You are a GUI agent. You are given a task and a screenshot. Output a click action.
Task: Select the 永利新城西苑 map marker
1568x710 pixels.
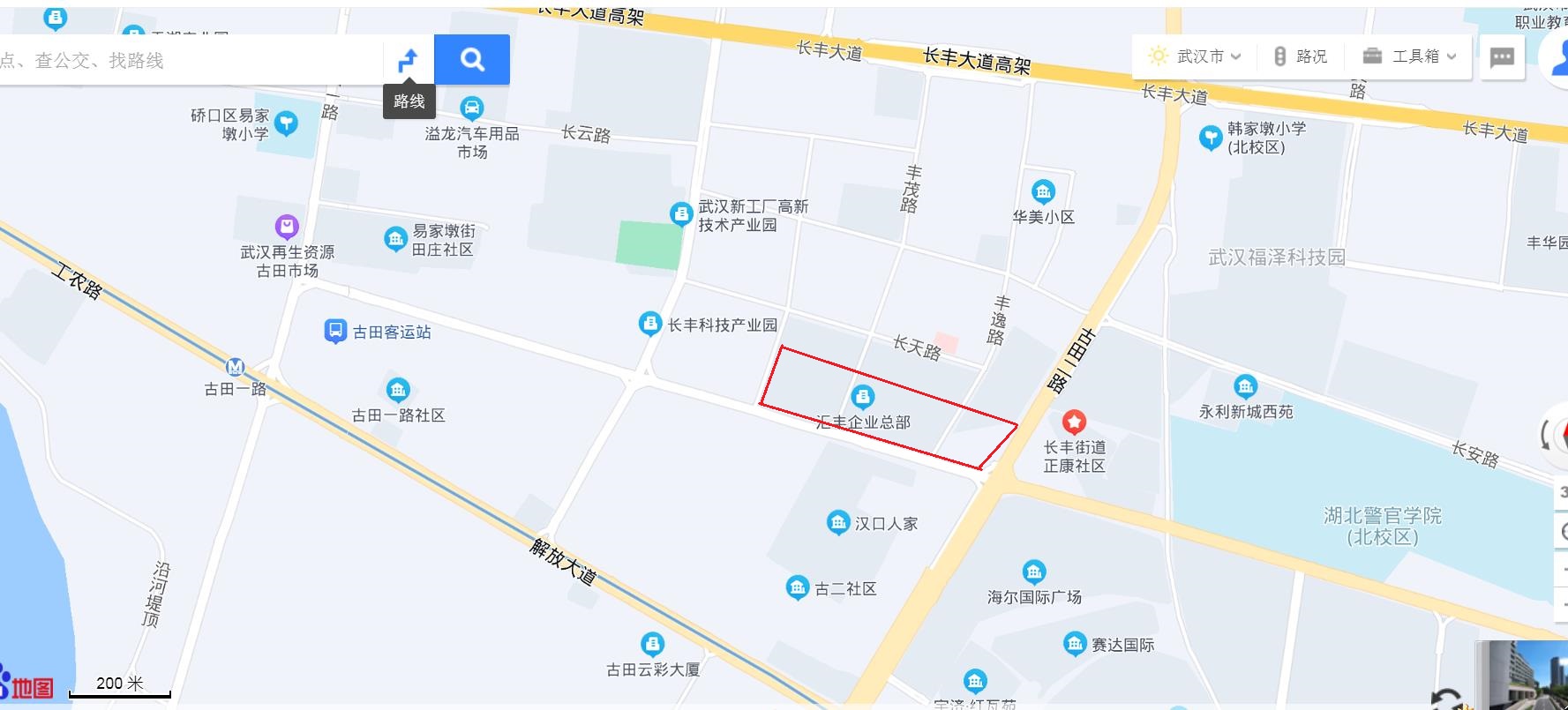coord(1245,386)
